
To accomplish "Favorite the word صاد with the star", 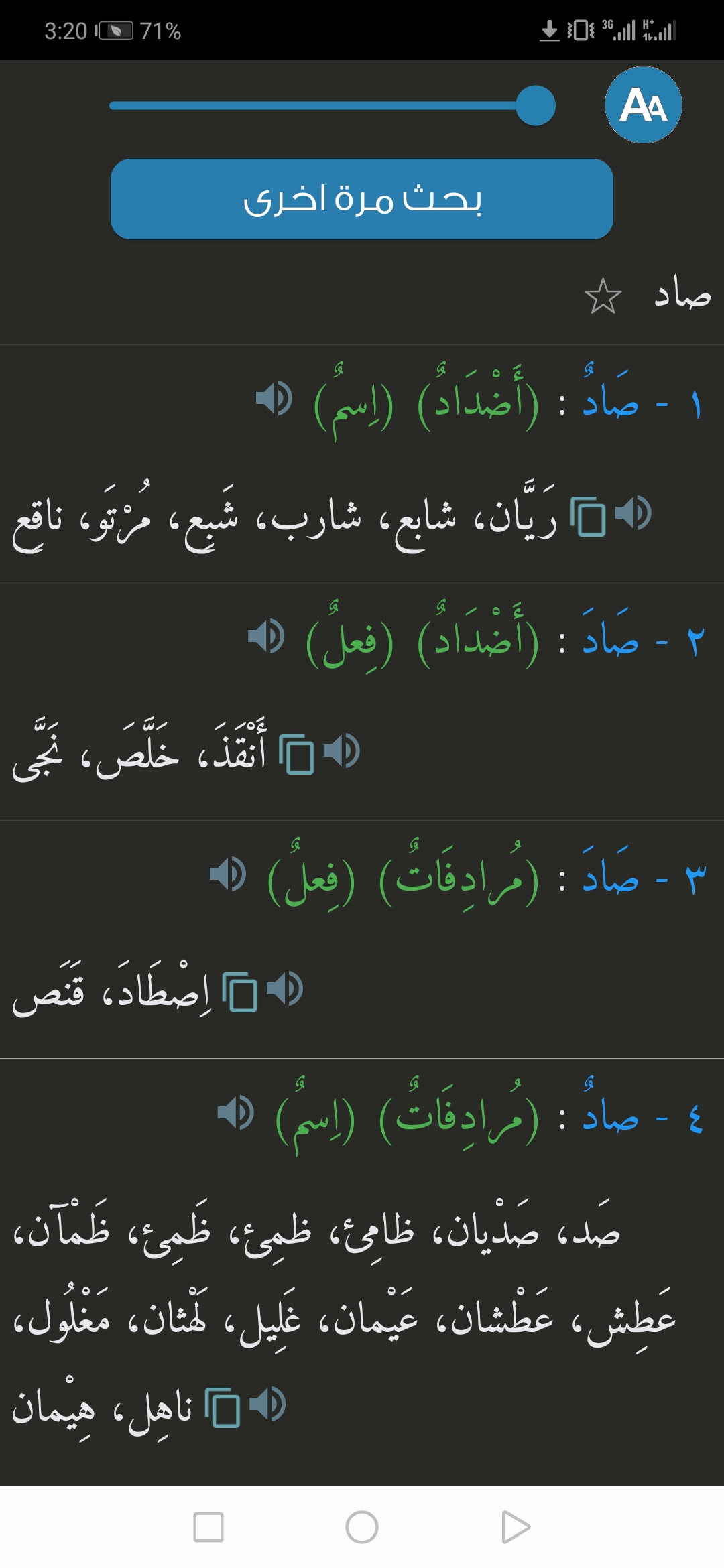I will click(603, 296).
